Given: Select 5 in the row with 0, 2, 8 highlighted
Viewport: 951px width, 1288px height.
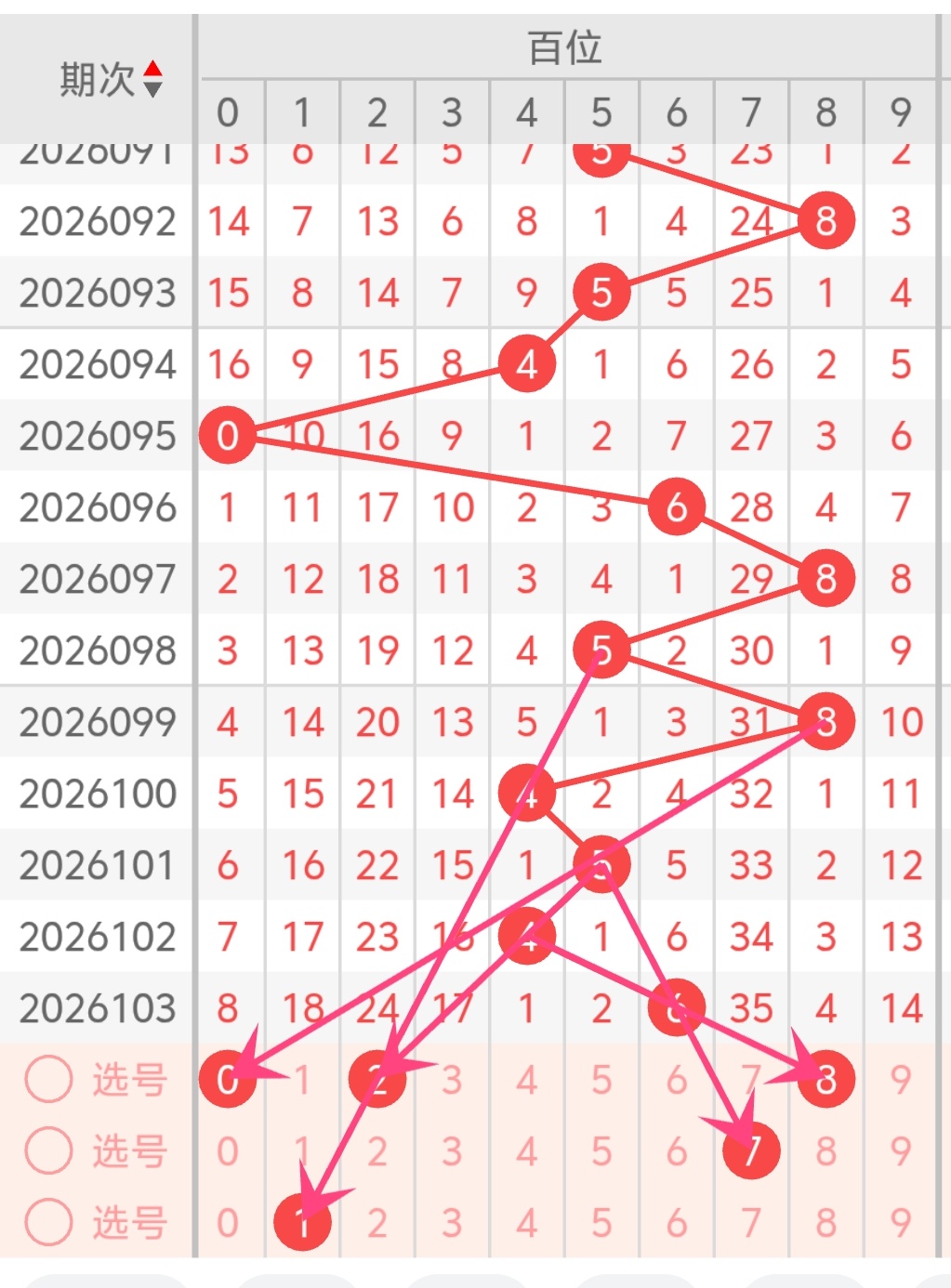Looking at the screenshot, I should 601,1080.
